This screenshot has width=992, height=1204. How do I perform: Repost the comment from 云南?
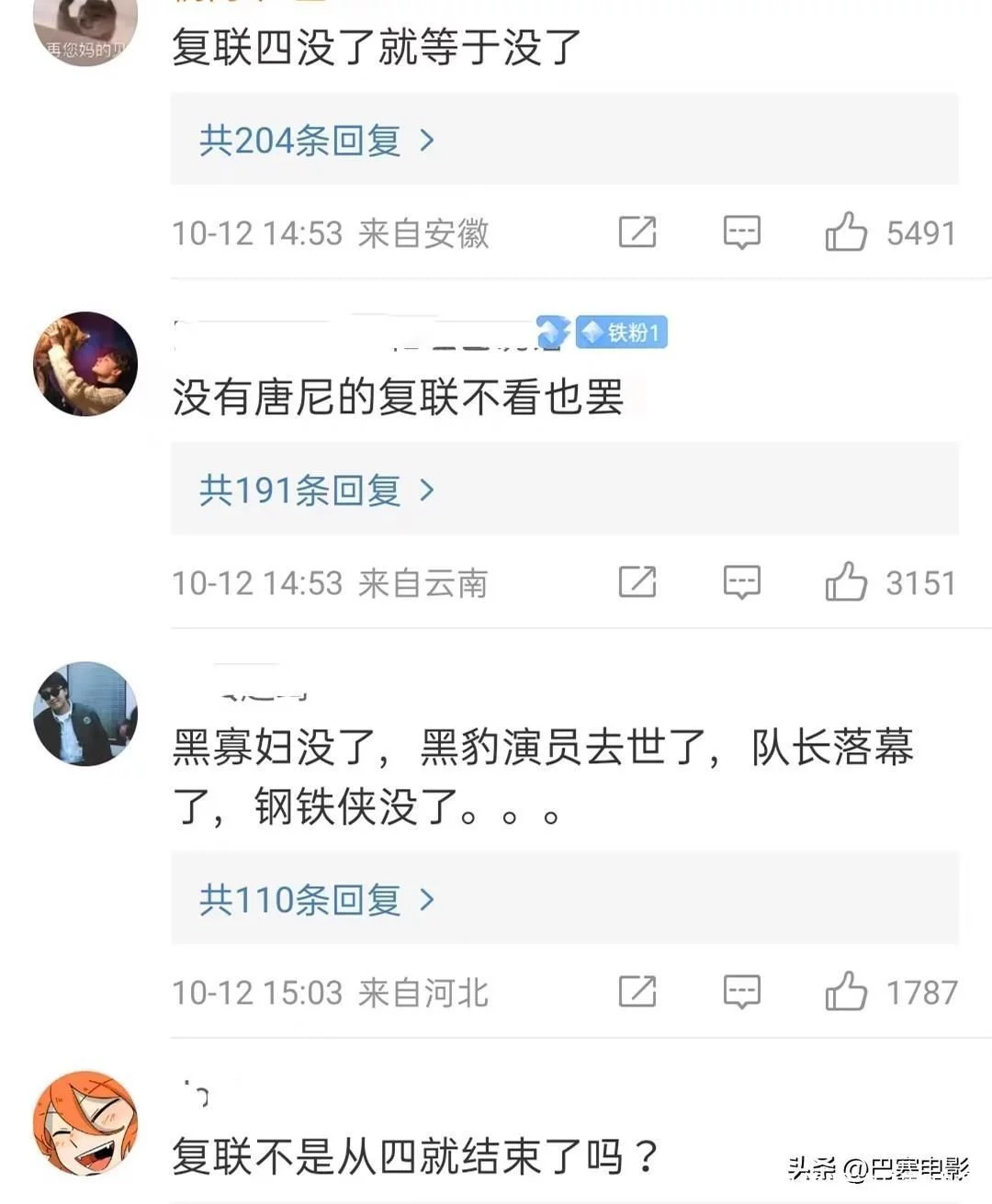point(637,581)
